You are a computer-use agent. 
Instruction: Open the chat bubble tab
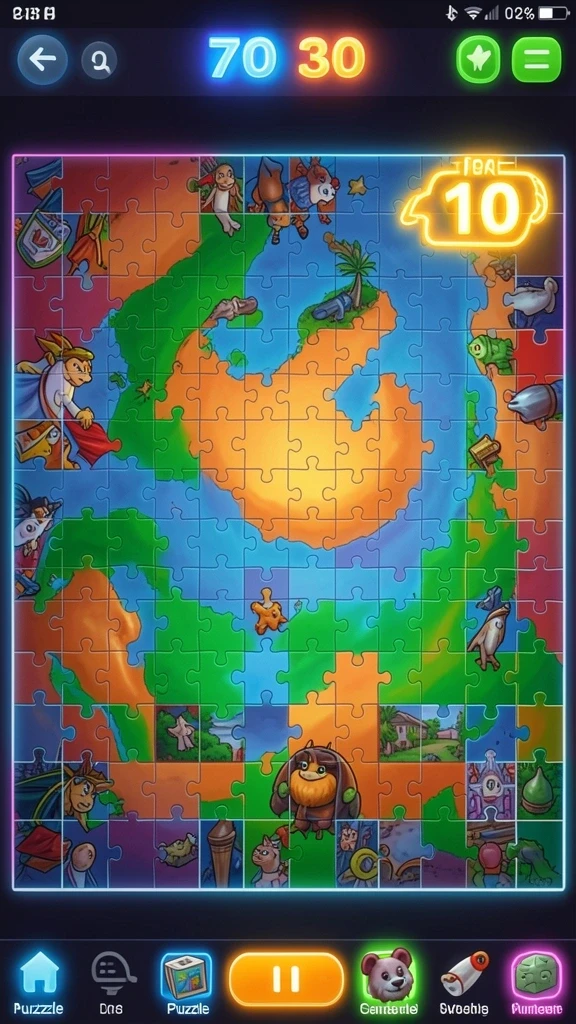click(112, 983)
